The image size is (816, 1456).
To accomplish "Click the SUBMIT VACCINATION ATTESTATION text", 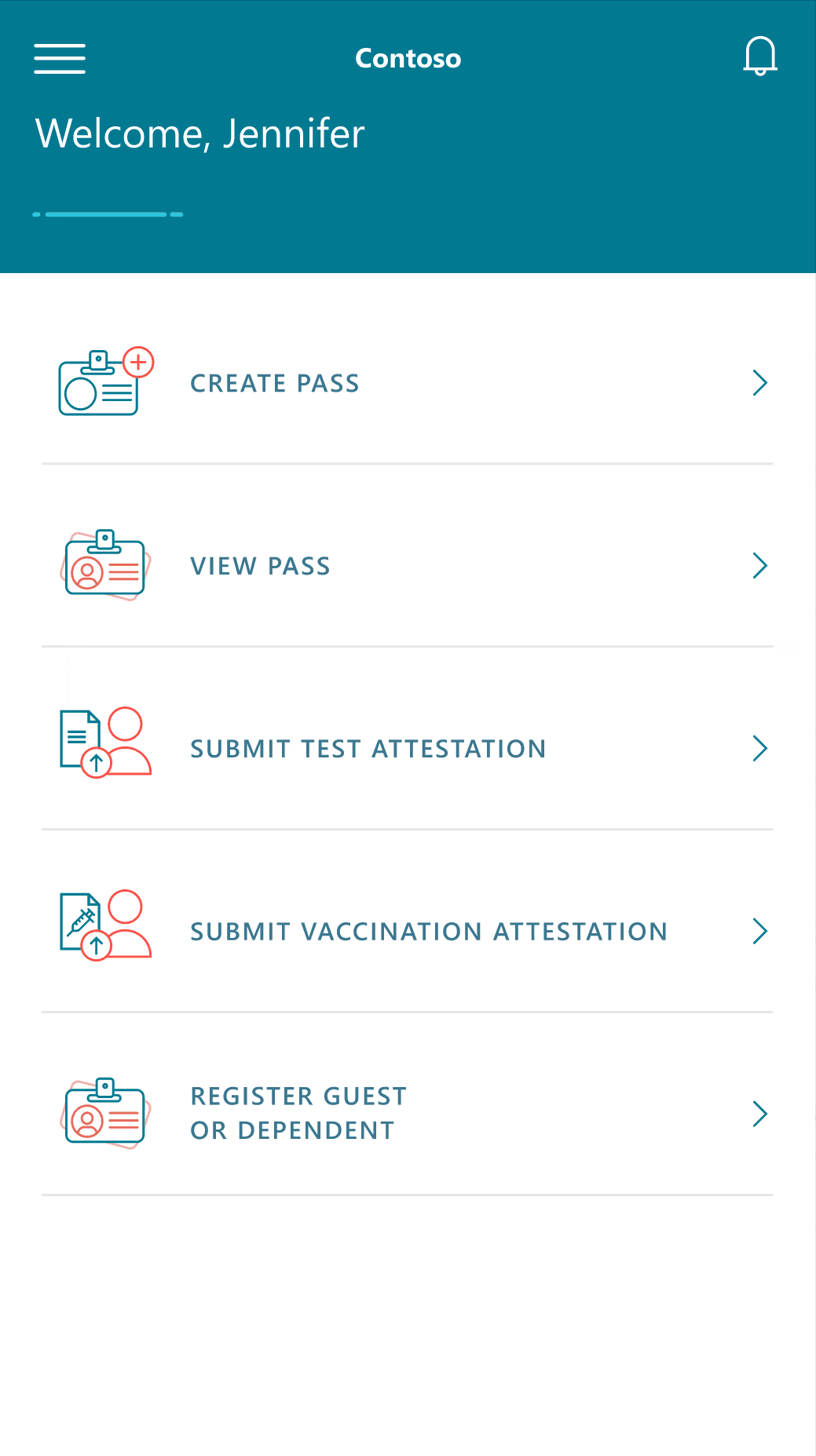I will (429, 931).
